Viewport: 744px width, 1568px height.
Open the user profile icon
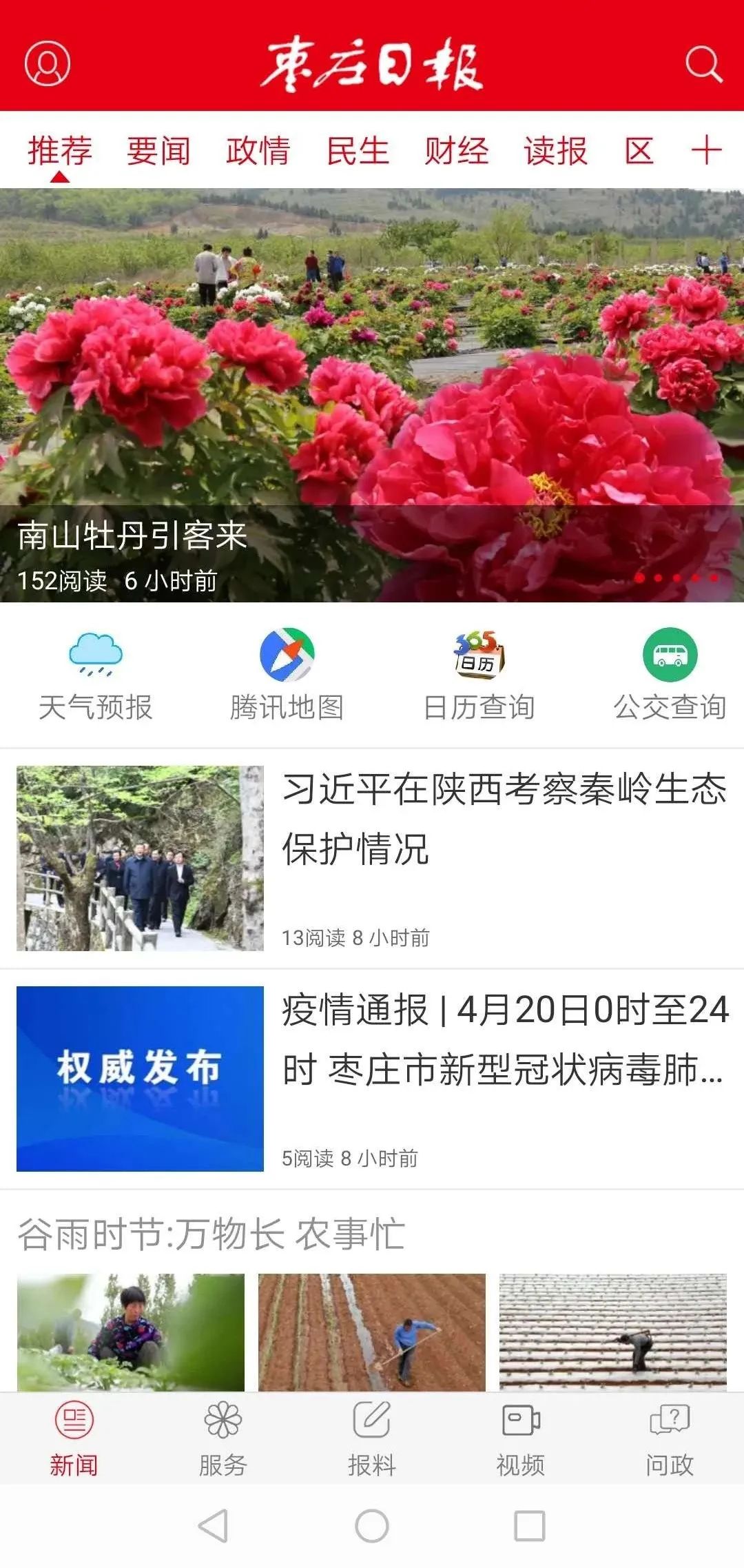click(x=48, y=63)
